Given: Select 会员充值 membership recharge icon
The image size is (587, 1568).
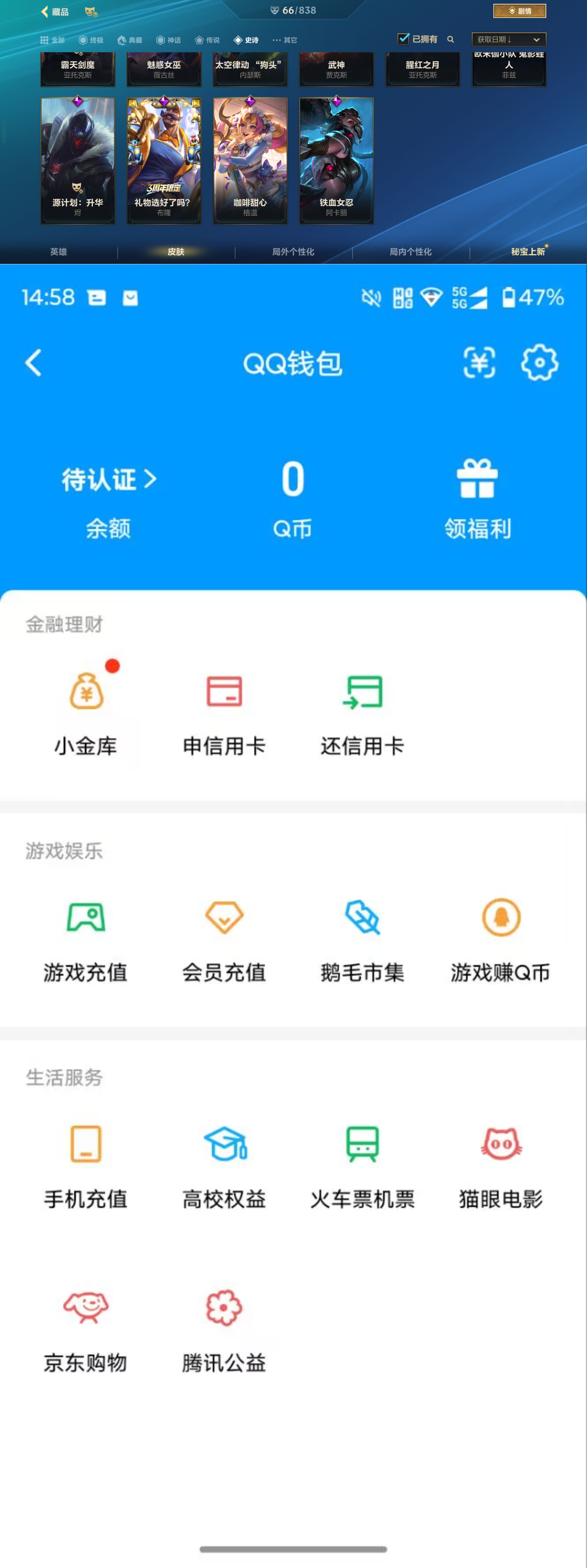Looking at the screenshot, I should 224,937.
